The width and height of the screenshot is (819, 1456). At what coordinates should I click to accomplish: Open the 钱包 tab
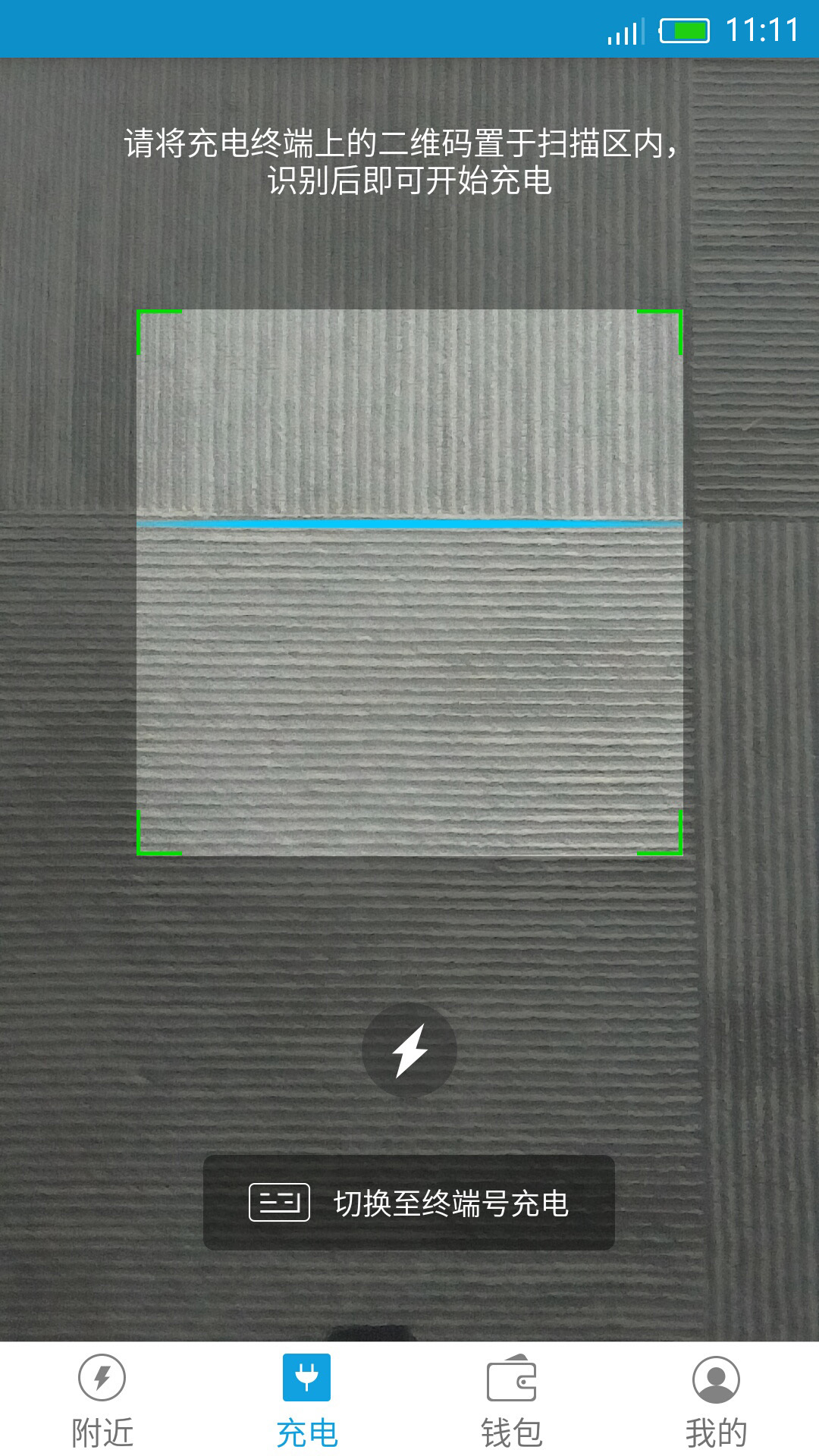pos(512,1400)
